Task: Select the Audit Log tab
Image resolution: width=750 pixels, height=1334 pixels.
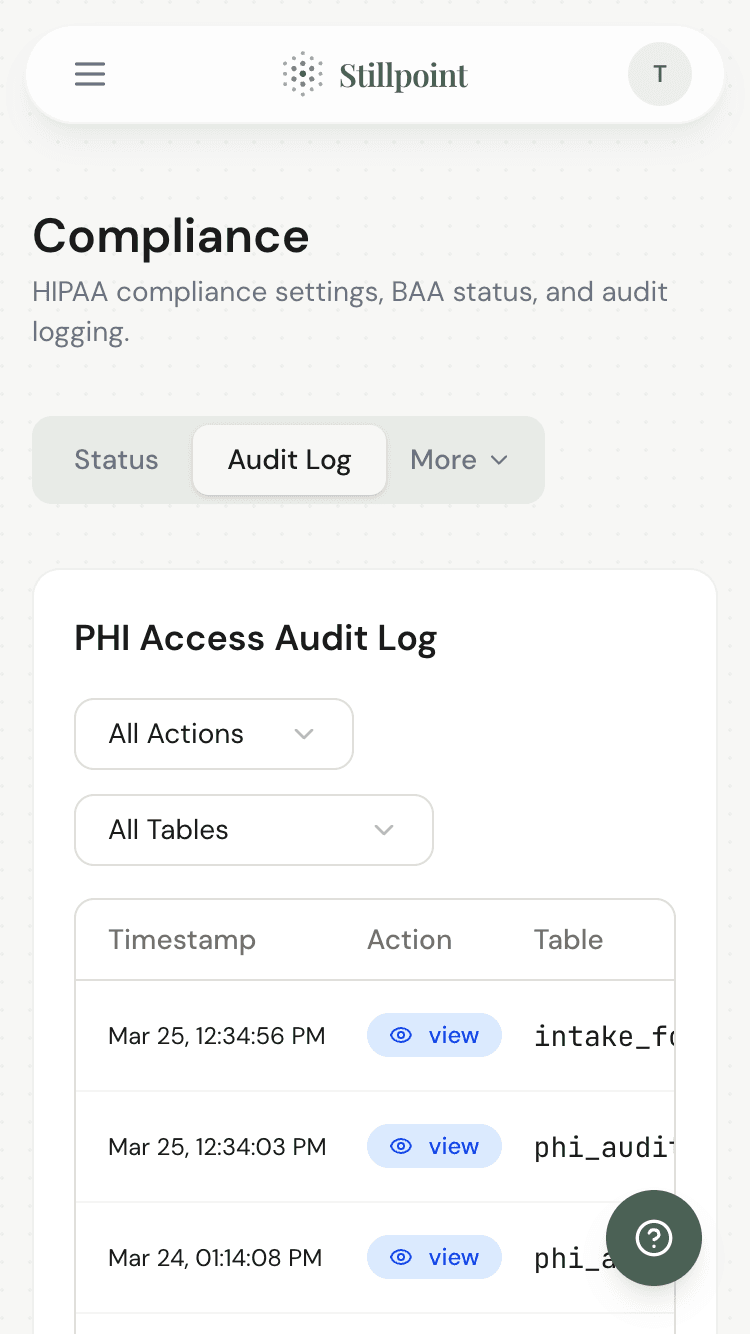Action: 289,460
